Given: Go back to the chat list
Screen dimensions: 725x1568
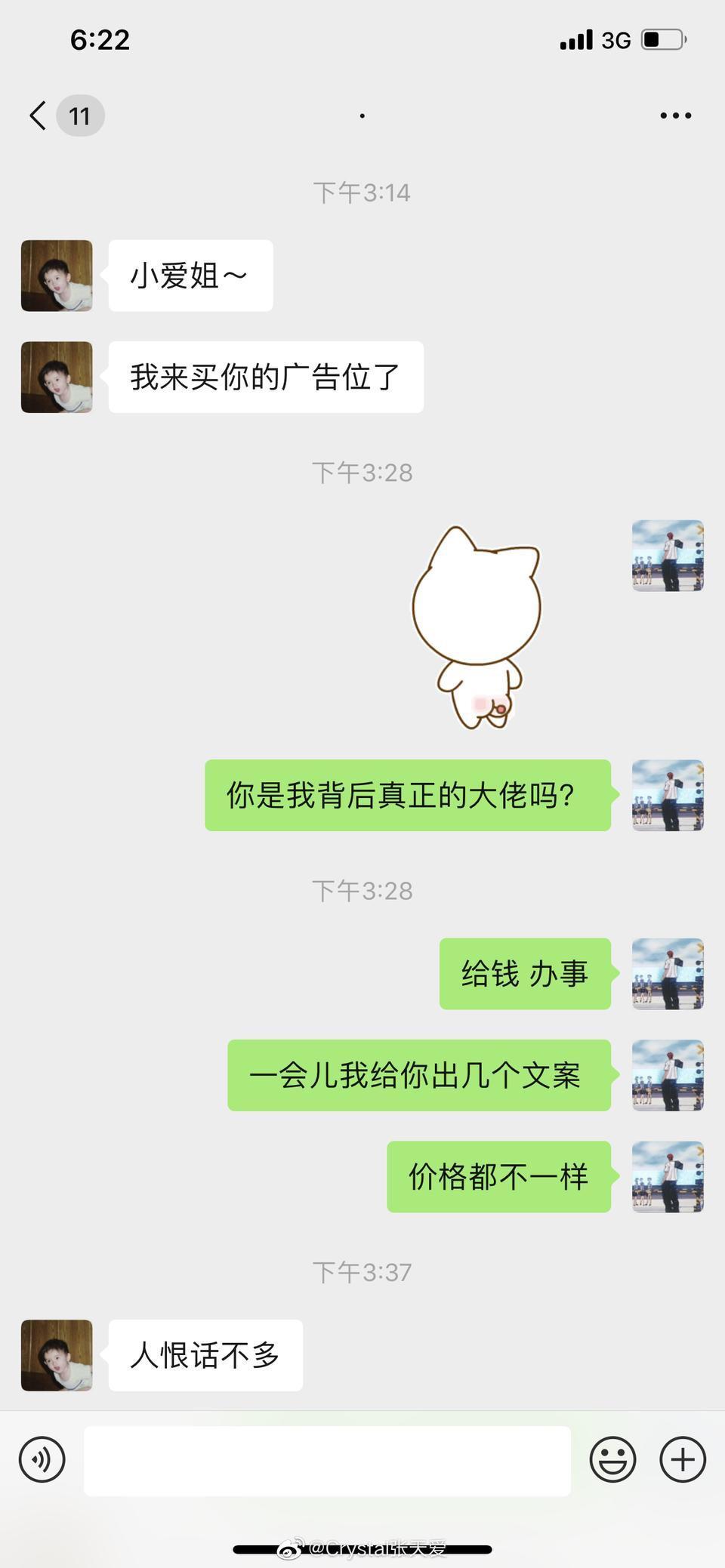Looking at the screenshot, I should 38,116.
